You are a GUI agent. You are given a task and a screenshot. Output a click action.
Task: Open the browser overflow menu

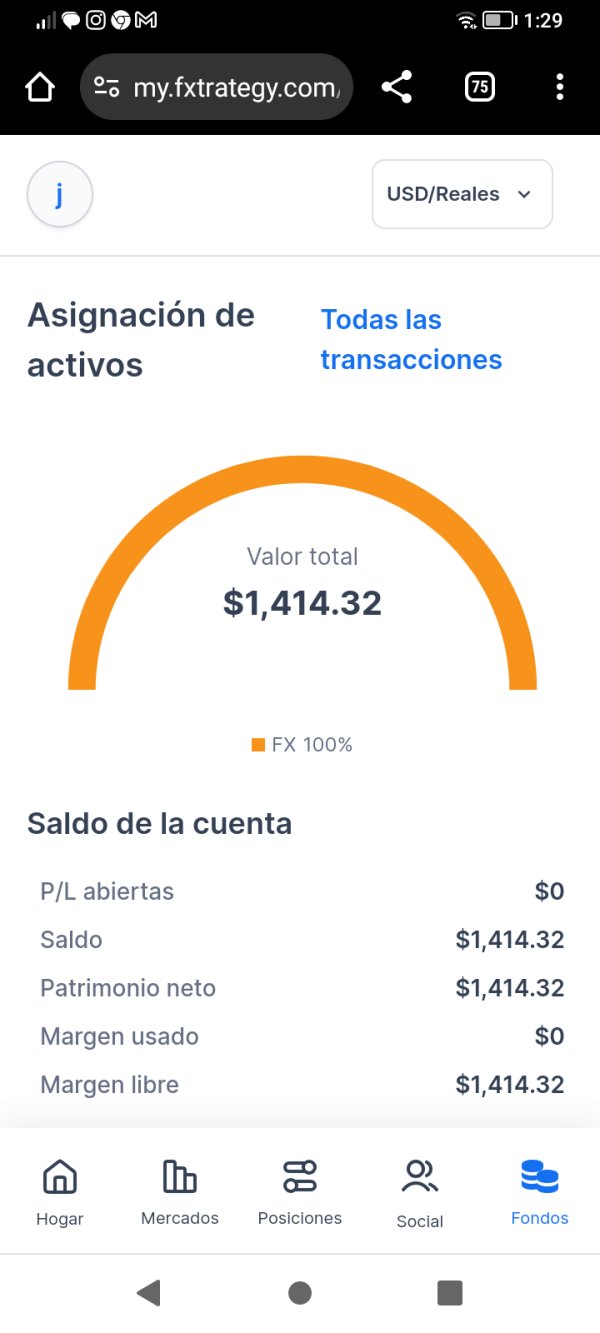[559, 87]
